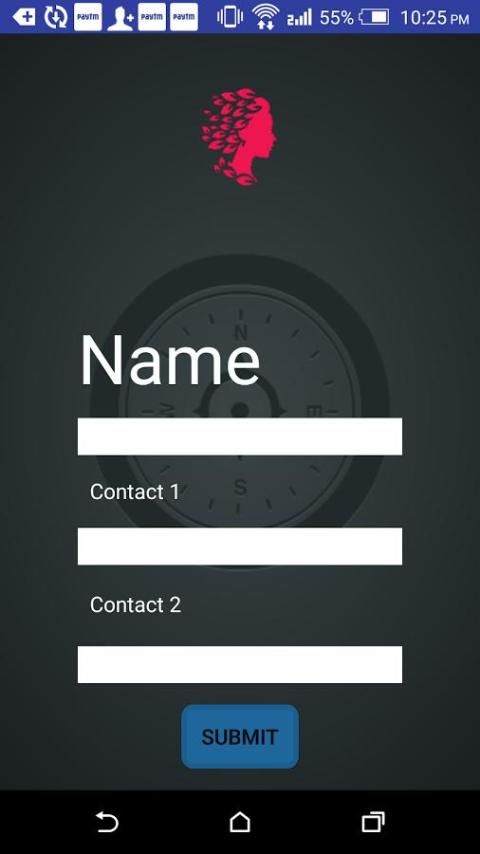480x854 pixels.
Task: Focus the Contact 1 text field
Action: point(240,546)
